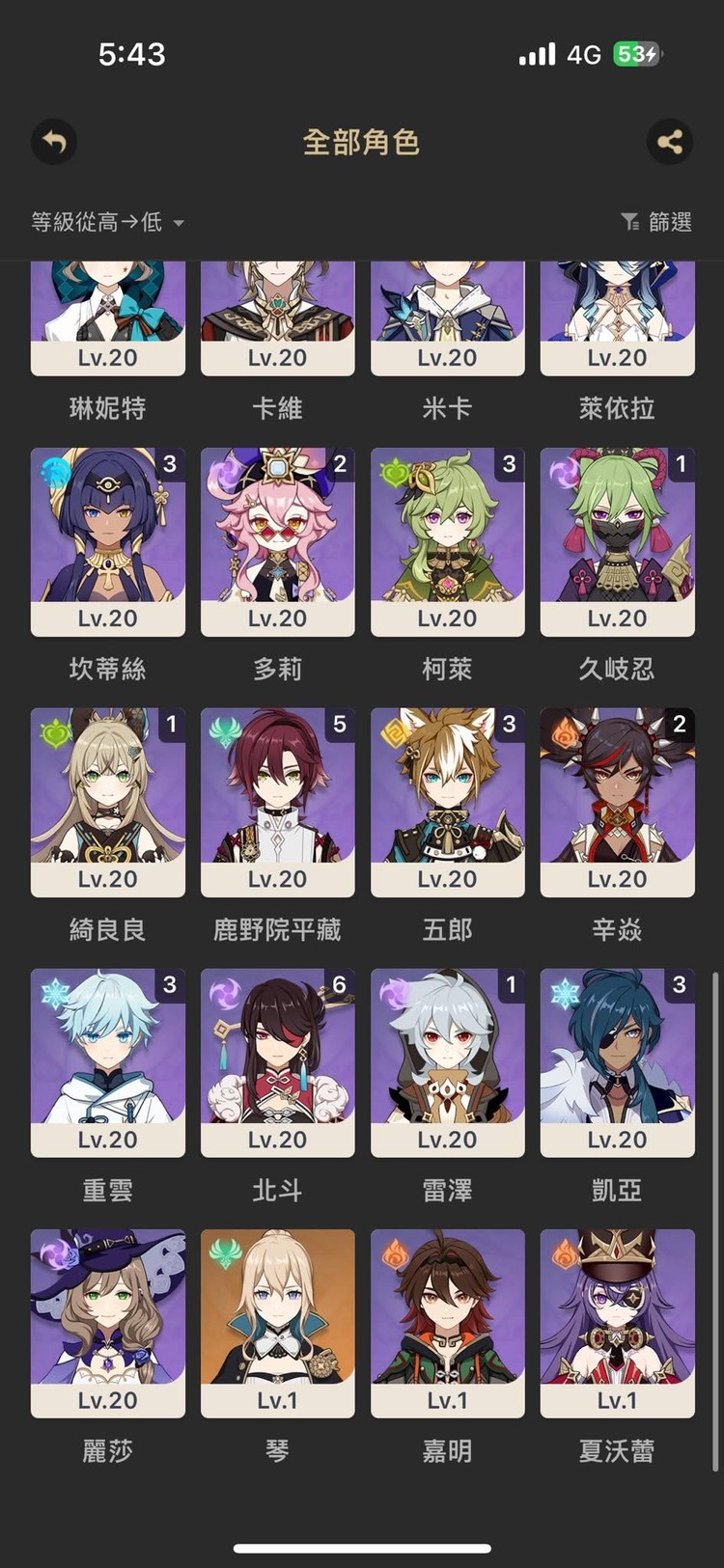
Task: View the 五郎 character card
Action: pos(447,801)
